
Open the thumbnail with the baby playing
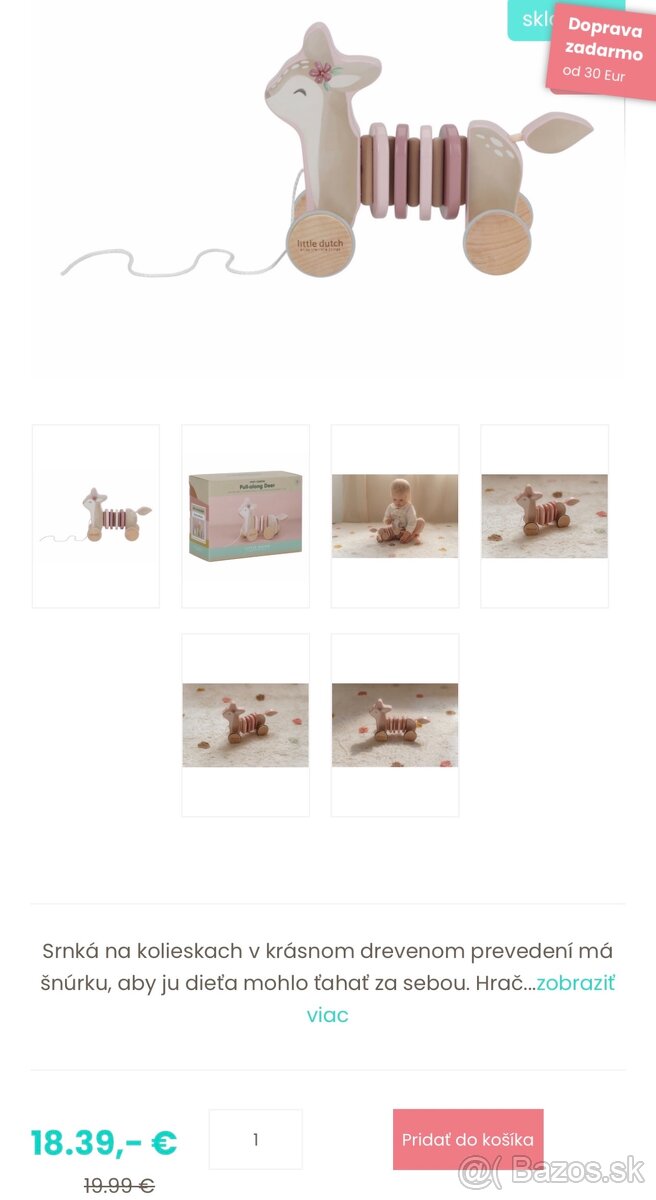[x=395, y=516]
